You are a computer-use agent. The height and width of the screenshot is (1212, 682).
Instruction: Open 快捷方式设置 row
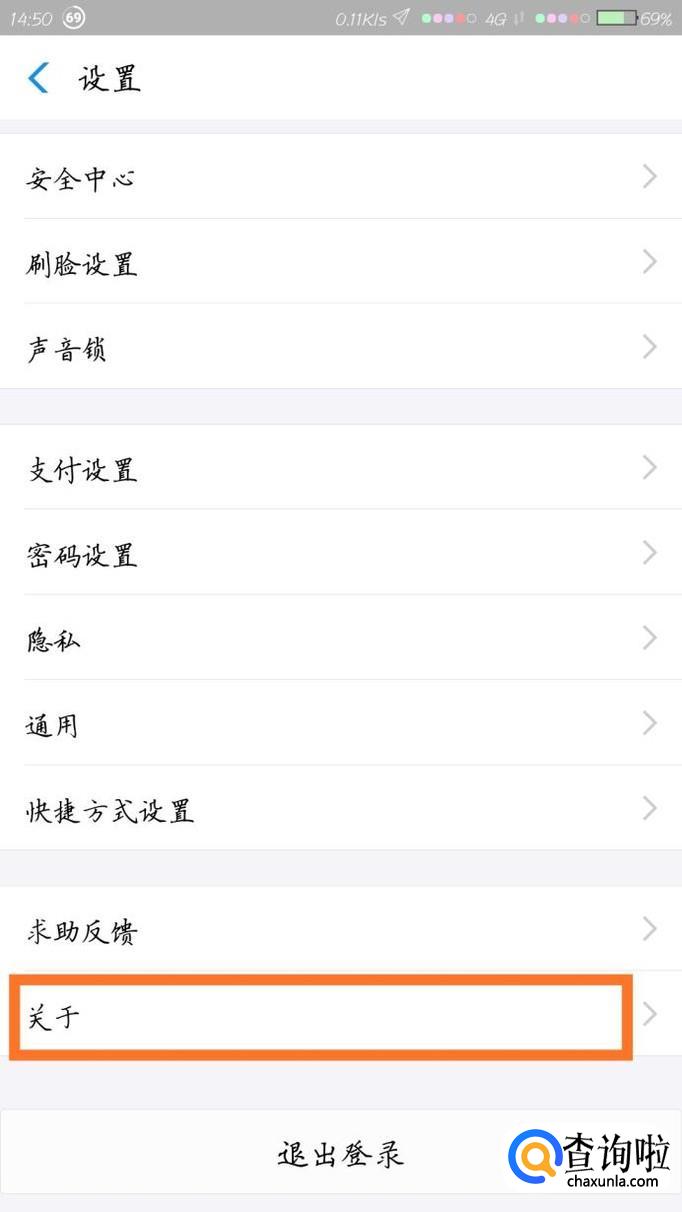pos(340,808)
